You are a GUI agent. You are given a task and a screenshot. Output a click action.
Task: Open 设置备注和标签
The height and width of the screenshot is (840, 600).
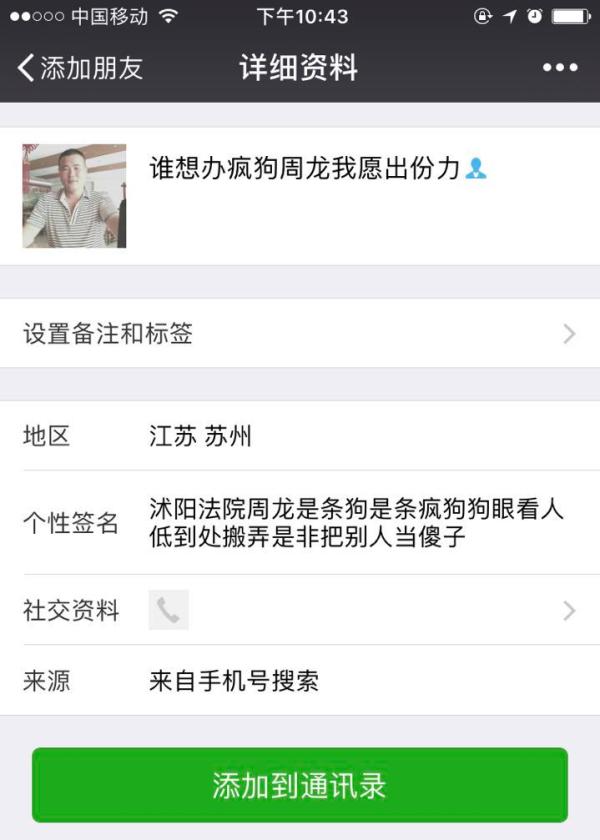[300, 334]
